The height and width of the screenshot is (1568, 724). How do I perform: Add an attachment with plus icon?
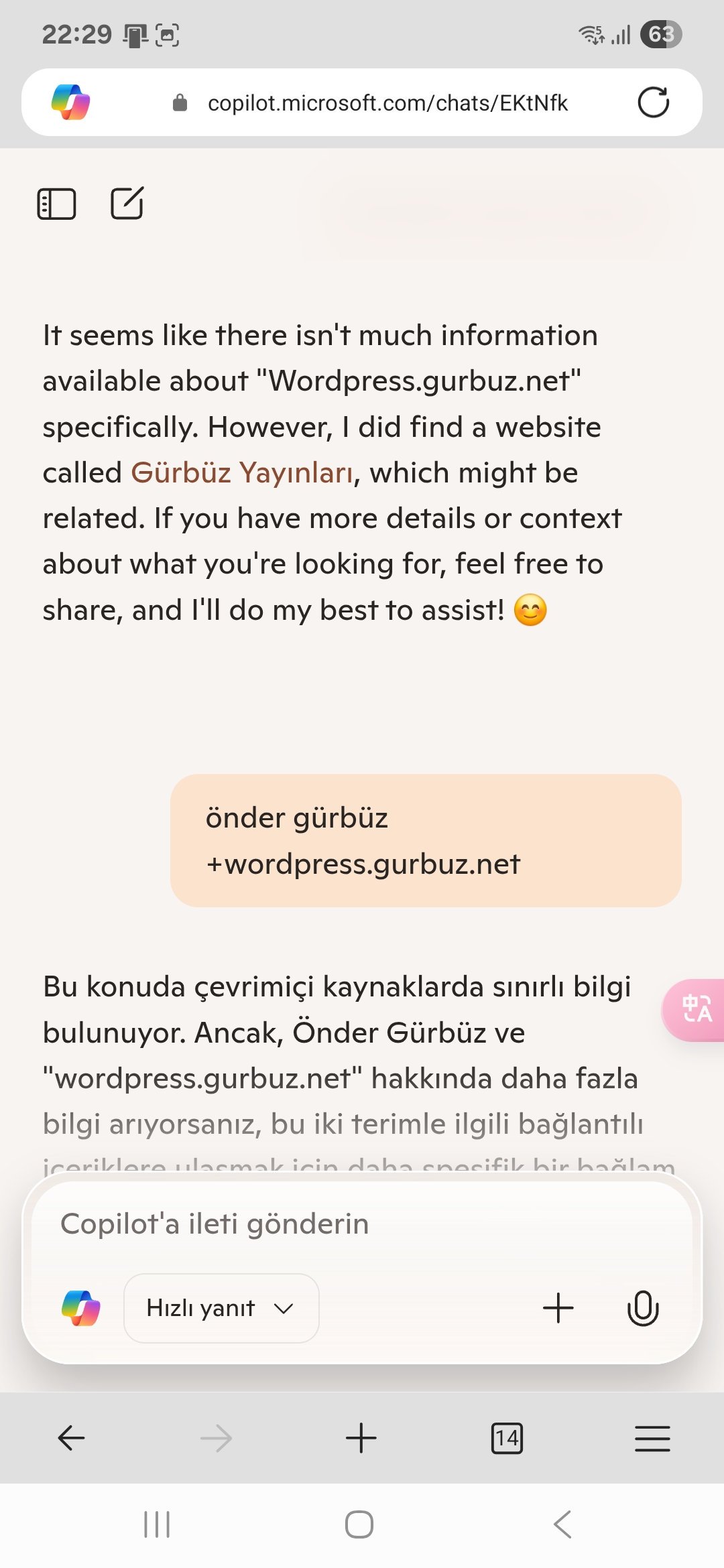tap(558, 1308)
